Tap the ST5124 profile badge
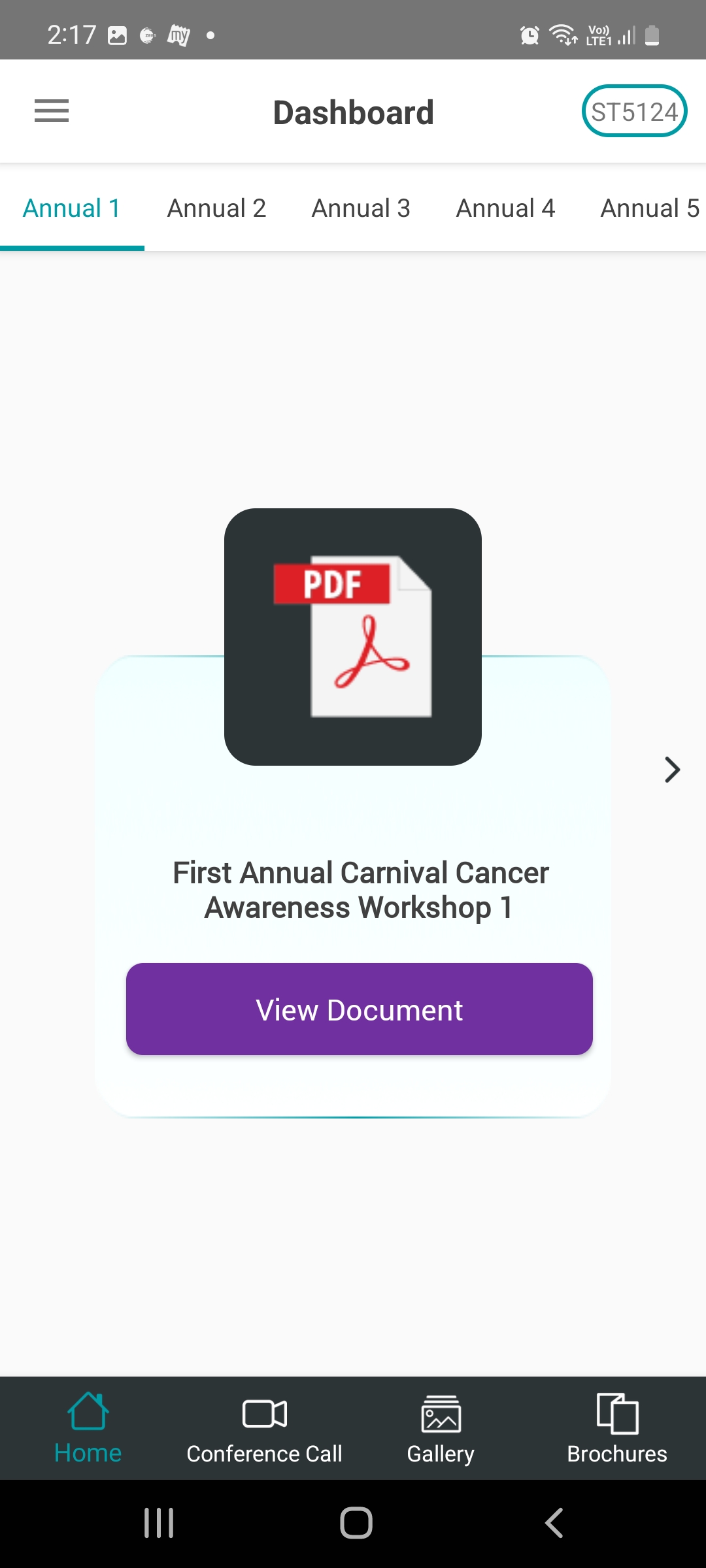This screenshot has width=706, height=1568. (633, 111)
